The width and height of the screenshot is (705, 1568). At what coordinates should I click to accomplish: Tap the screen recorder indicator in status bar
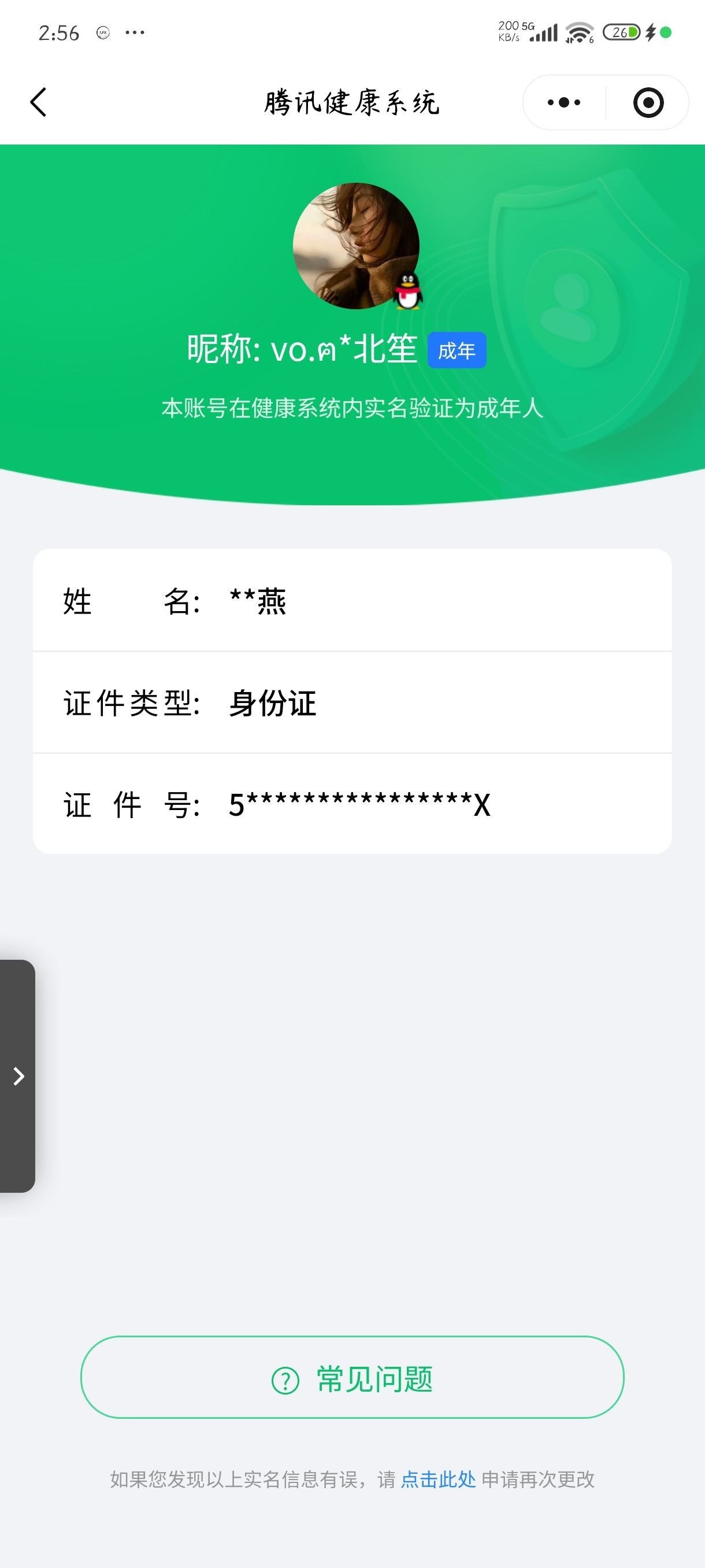point(102,34)
